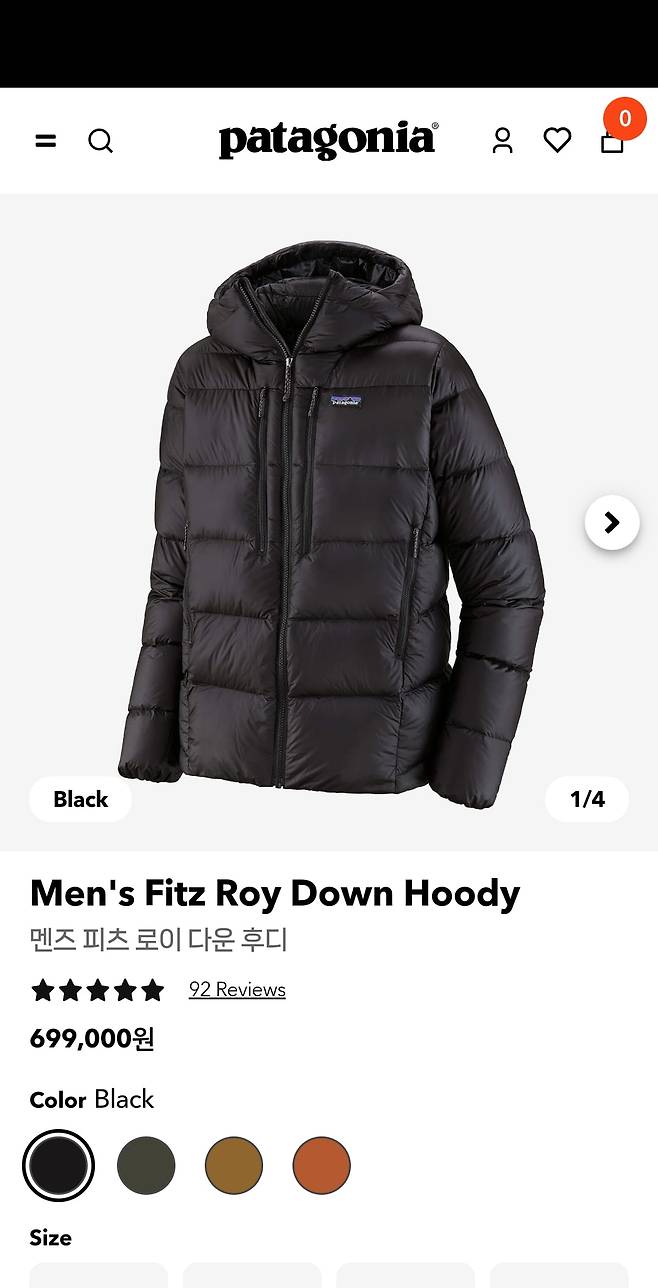658x1288 pixels.
Task: Open the hamburger menu
Action: click(x=46, y=141)
